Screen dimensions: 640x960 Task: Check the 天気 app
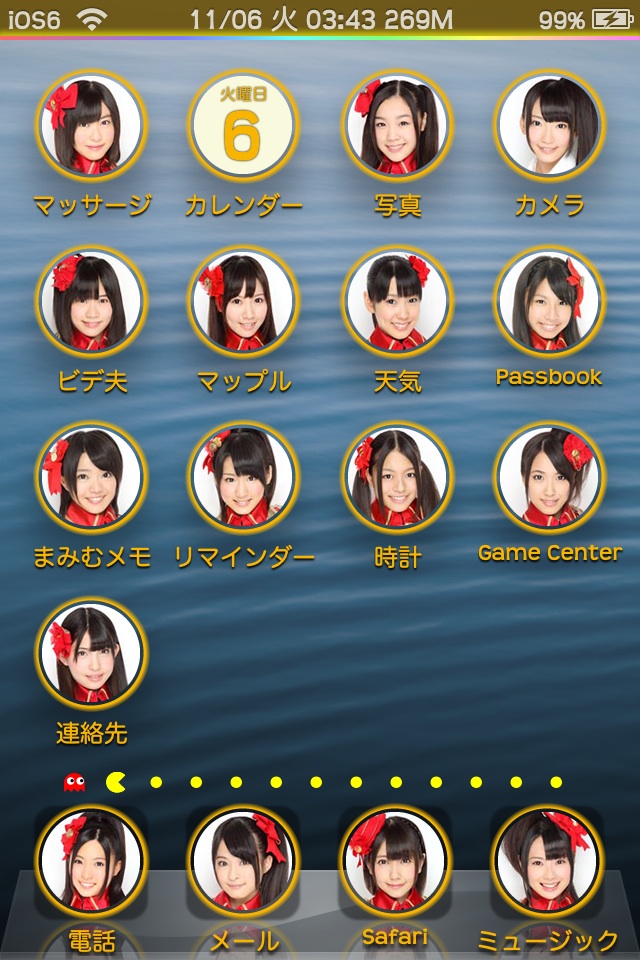click(x=397, y=302)
